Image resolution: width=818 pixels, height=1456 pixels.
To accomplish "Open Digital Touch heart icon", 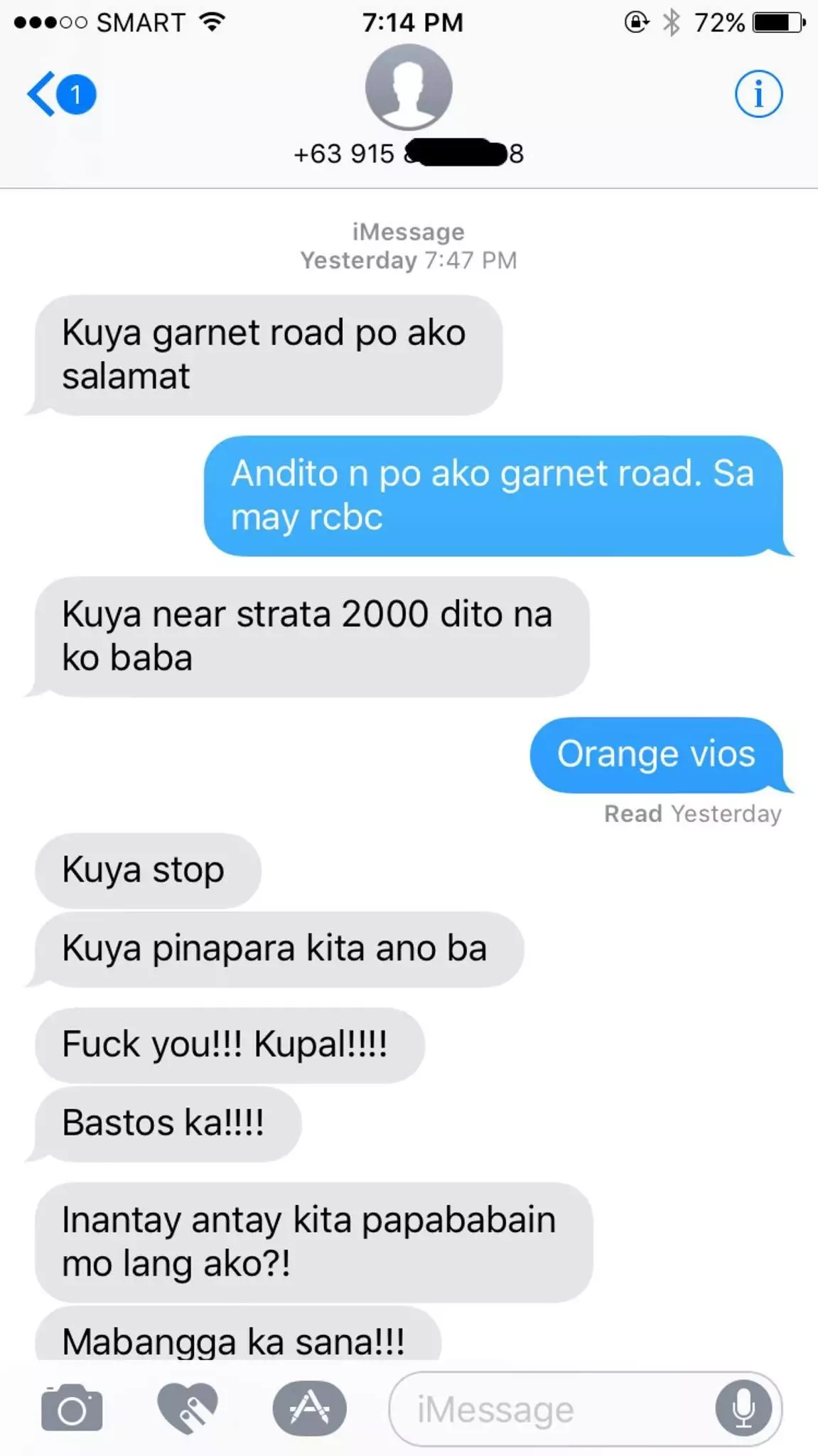I will coord(188,1408).
